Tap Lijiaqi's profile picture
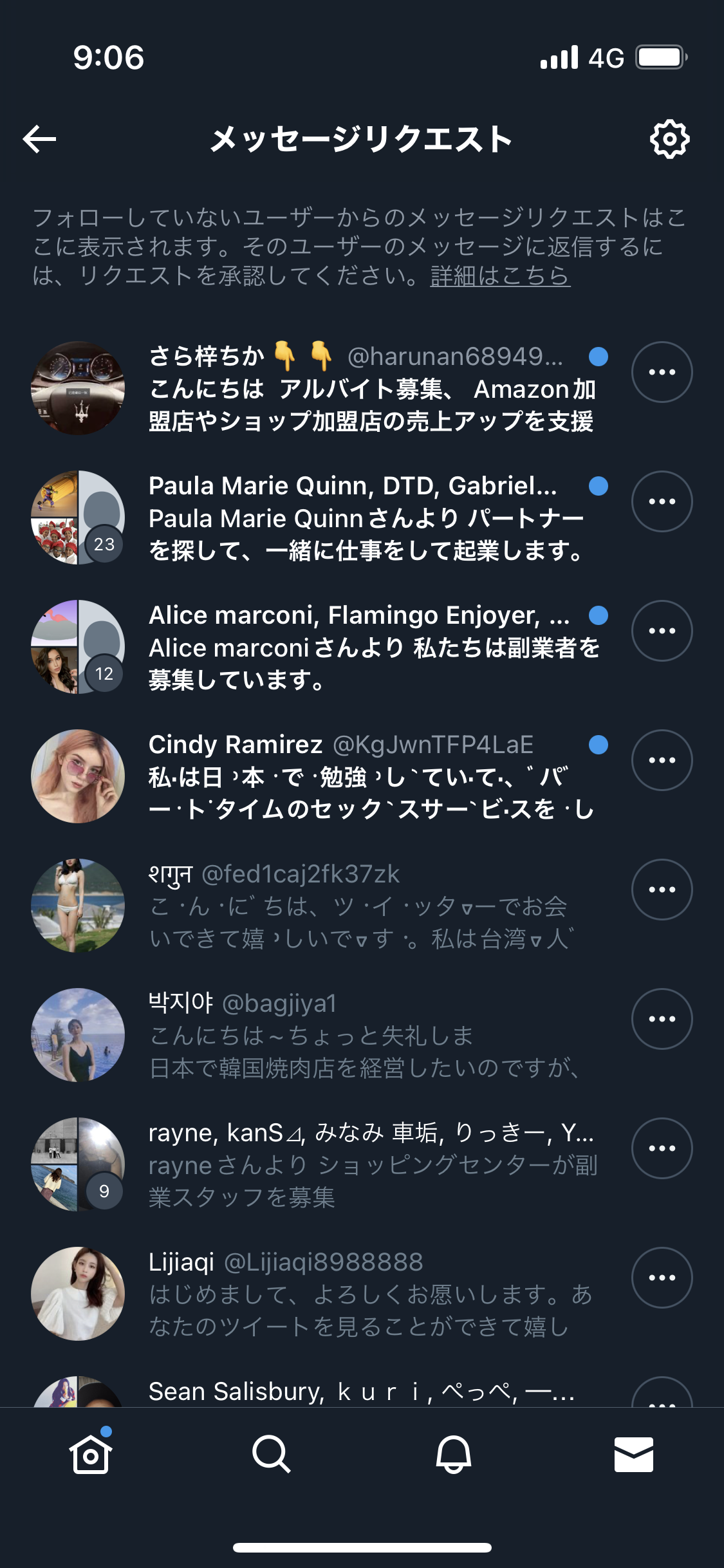724x1568 pixels. coord(79,1295)
